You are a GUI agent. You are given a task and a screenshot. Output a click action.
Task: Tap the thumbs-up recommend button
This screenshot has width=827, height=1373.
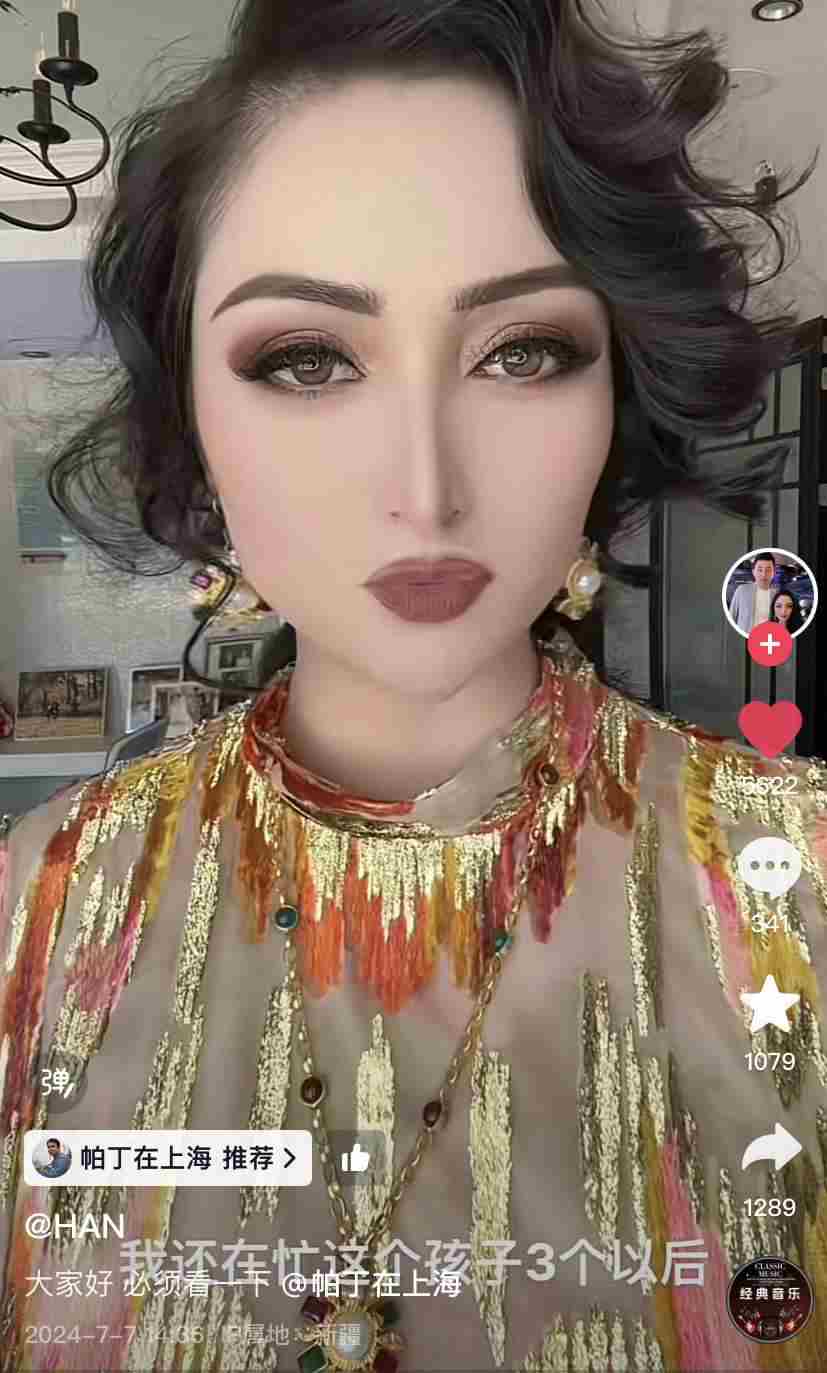pos(354,1158)
